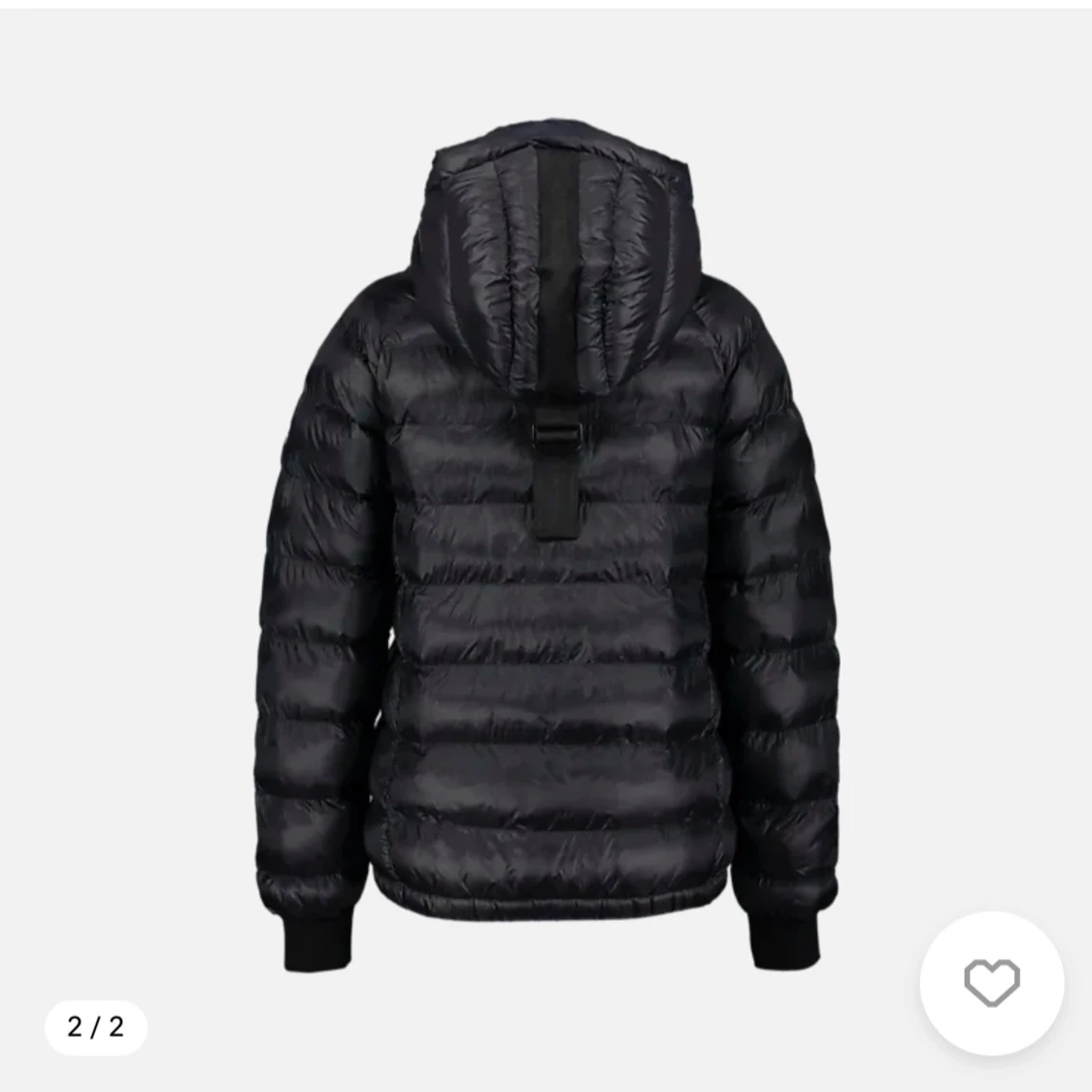This screenshot has height=1092, width=1092.
Task: Add this jacket to favorites via the heart
Action: (991, 984)
